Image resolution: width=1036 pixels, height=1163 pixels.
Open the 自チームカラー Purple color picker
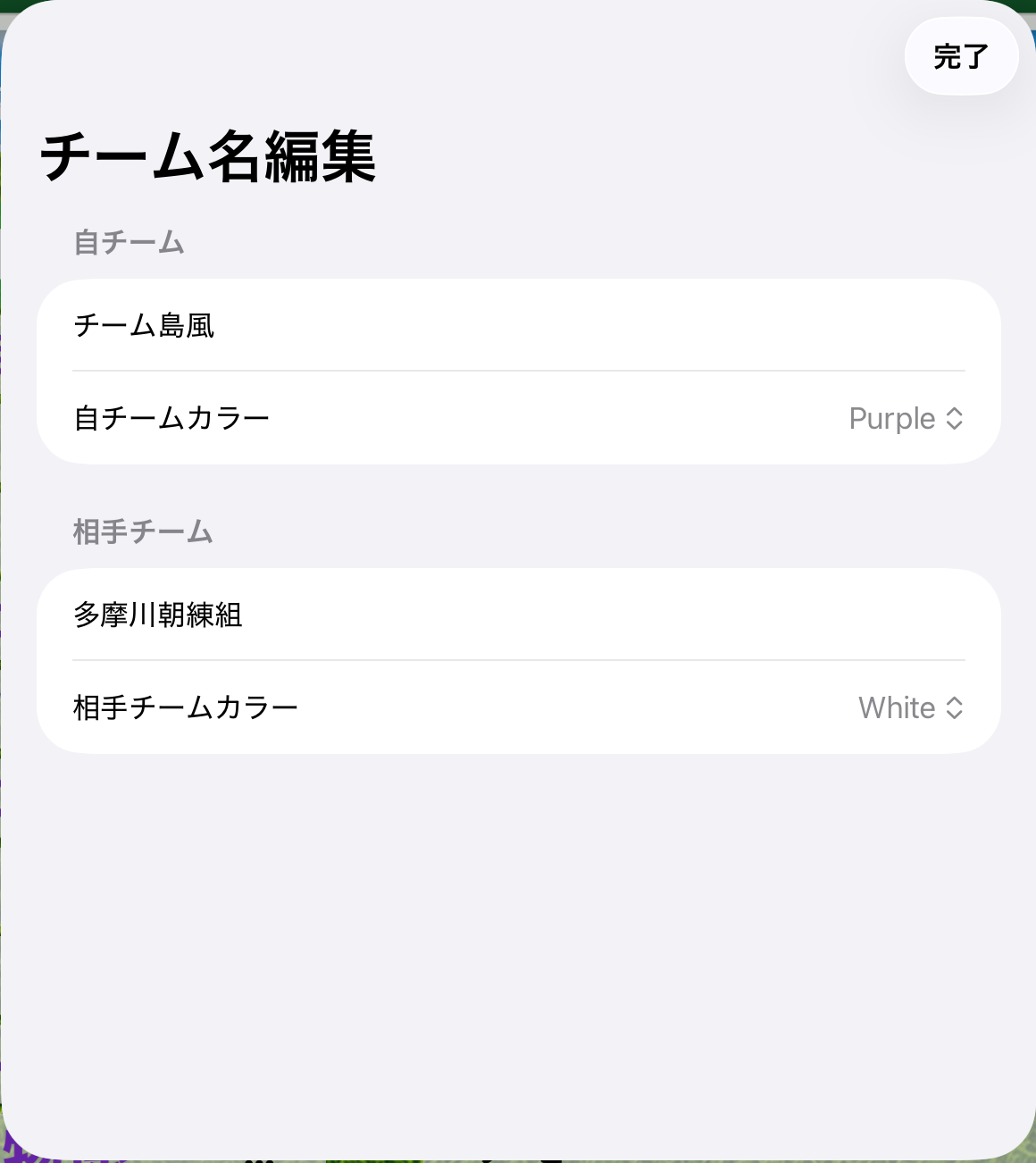click(x=906, y=418)
